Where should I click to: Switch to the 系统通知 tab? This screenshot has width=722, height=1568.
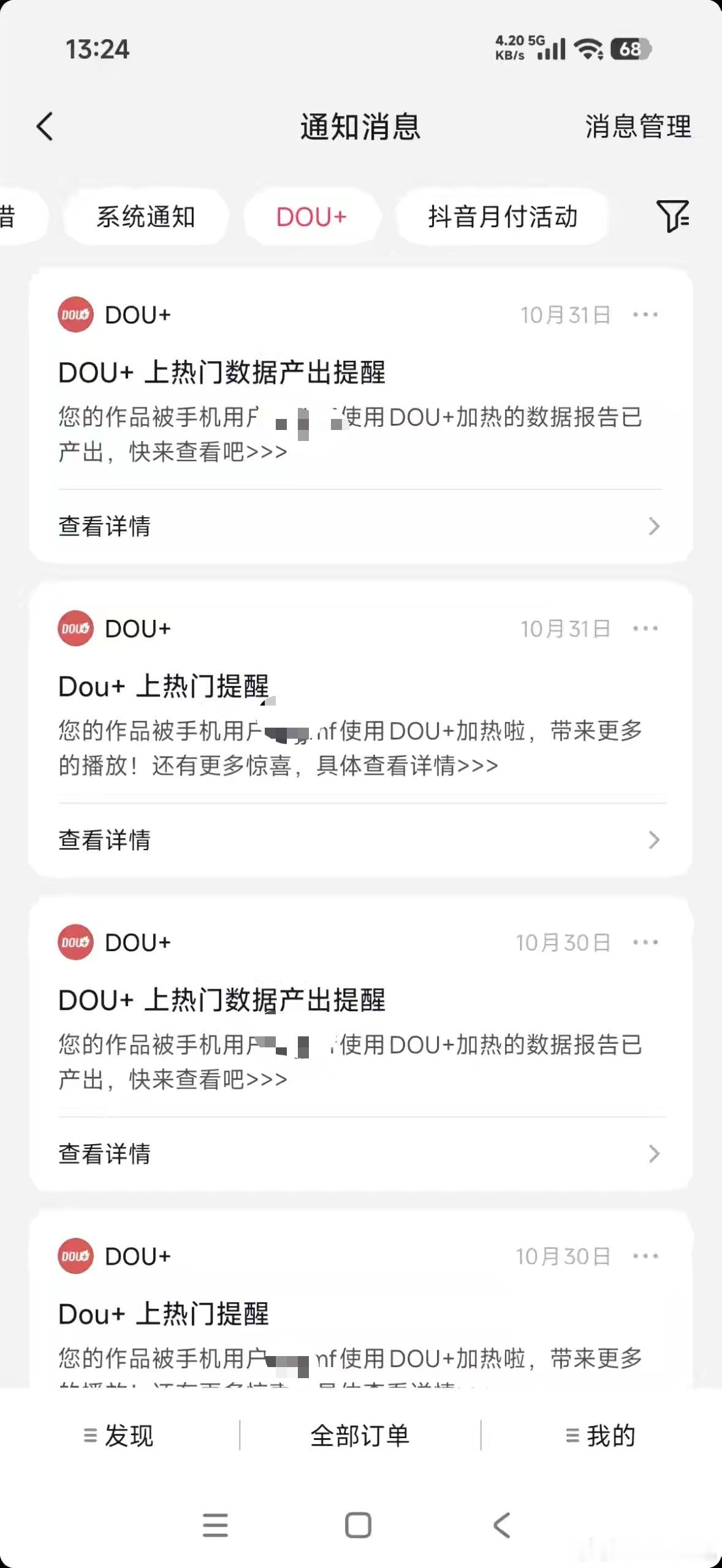click(145, 217)
